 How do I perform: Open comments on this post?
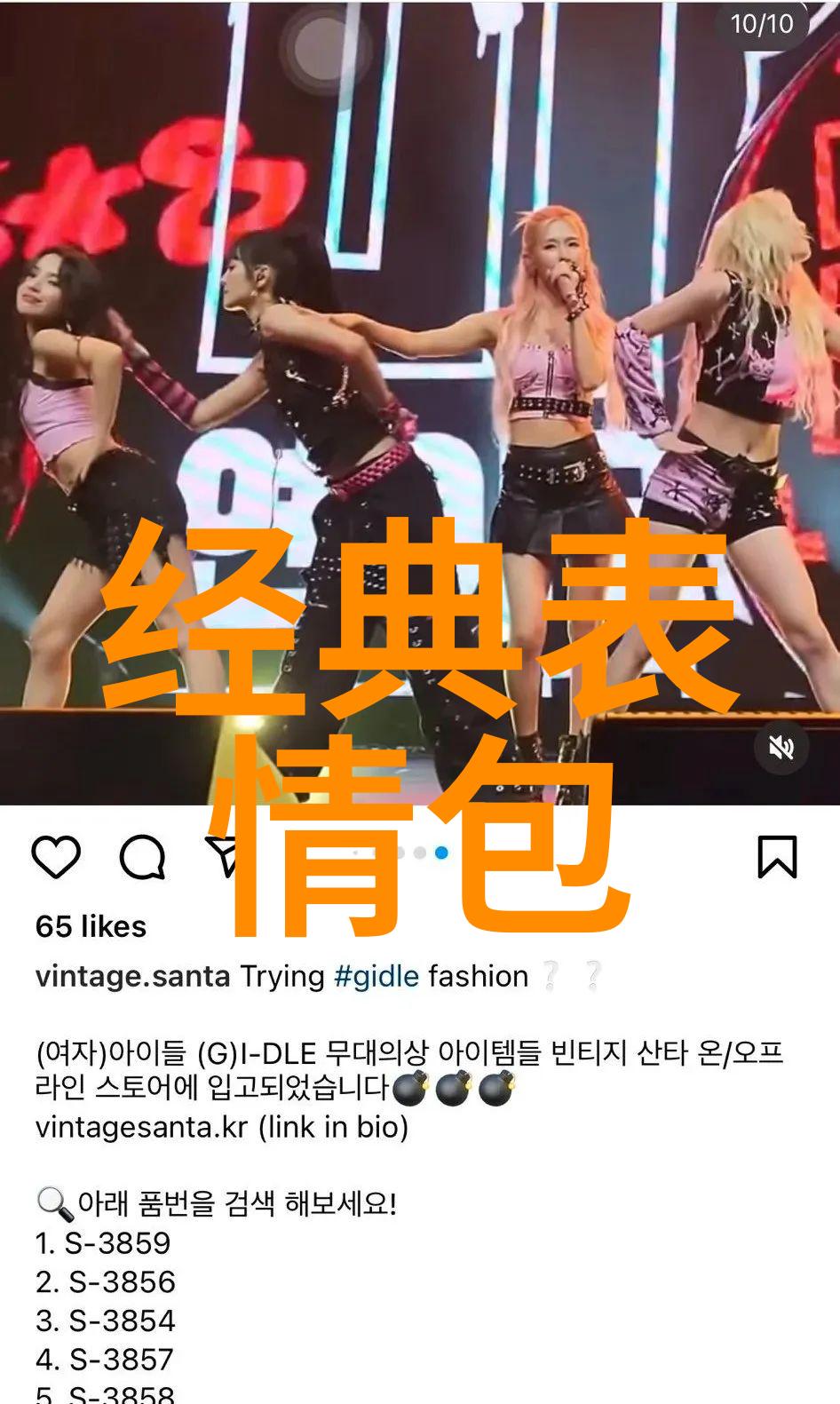pos(142,857)
